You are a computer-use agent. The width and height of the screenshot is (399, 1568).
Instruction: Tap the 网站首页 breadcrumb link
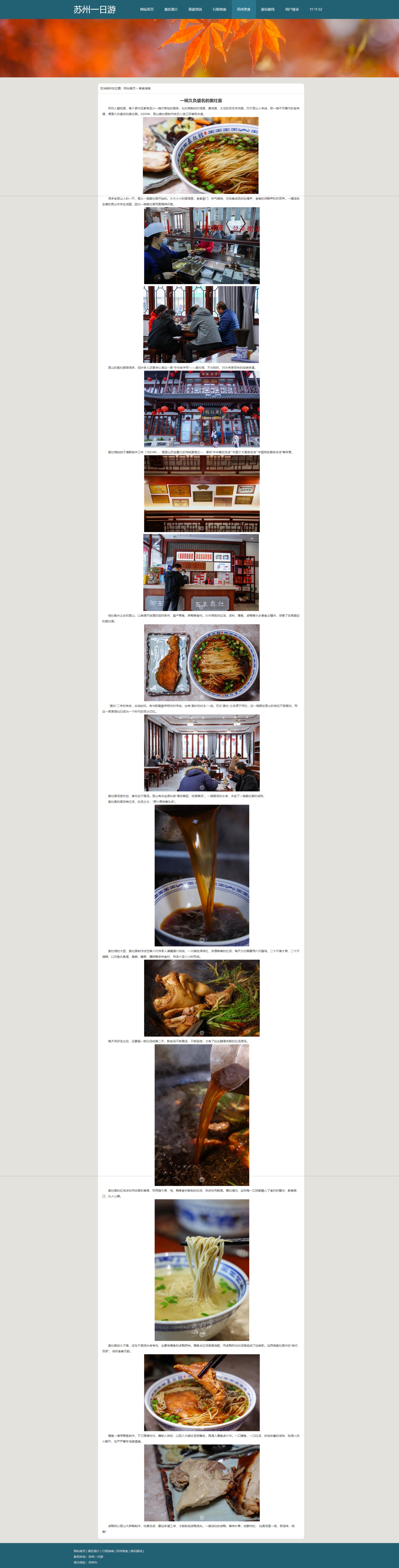pos(130,88)
